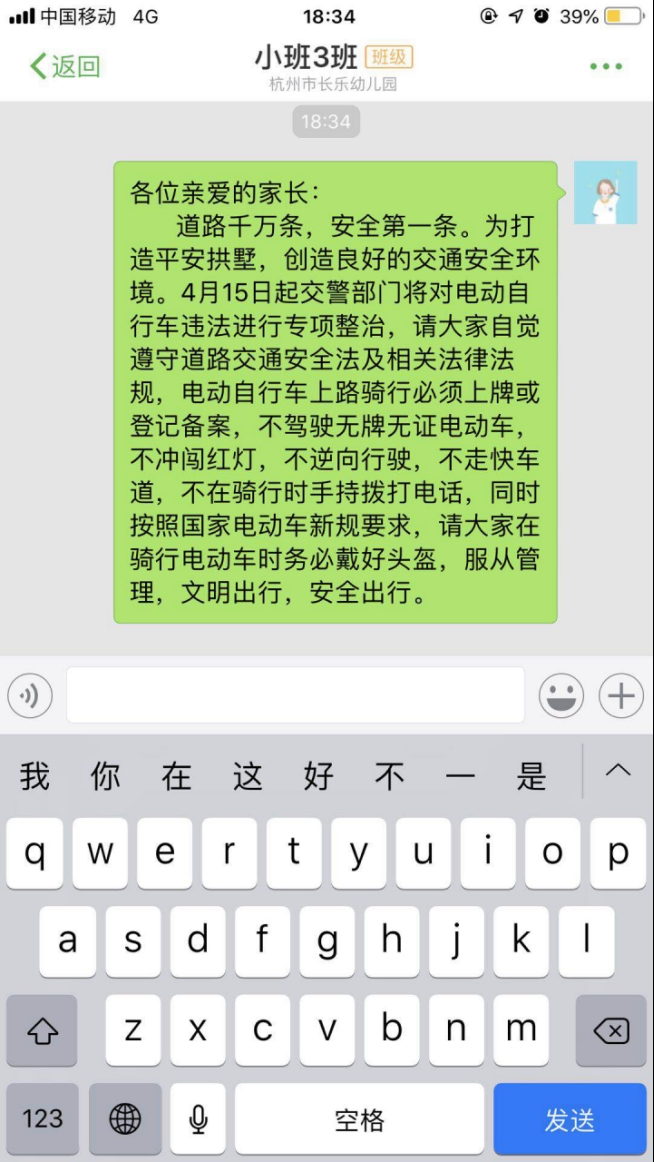The image size is (654, 1162).
Task: Select the suggestion 我
Action: coord(35,776)
